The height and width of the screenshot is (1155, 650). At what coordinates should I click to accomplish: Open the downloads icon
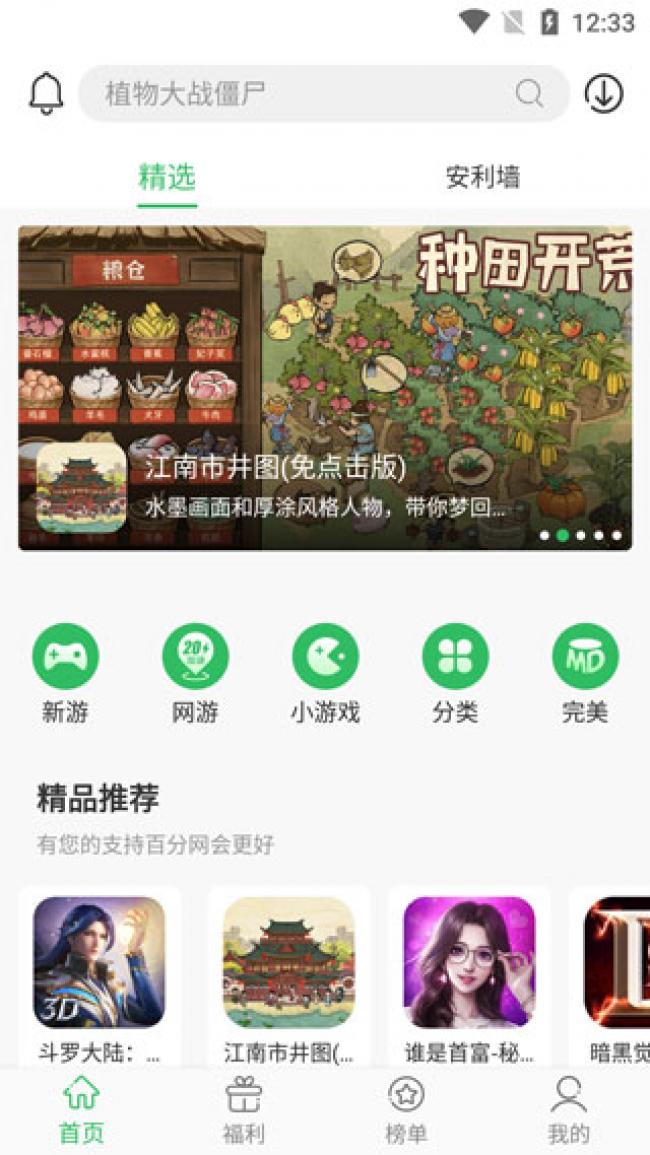(x=603, y=94)
